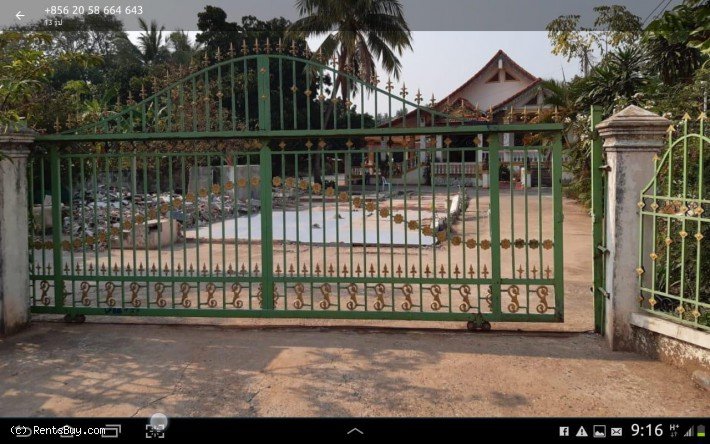The height and width of the screenshot is (444, 710).
Task: Tap the screenshot capture icon in navigation bar
Action: pyautogui.click(x=155, y=431)
